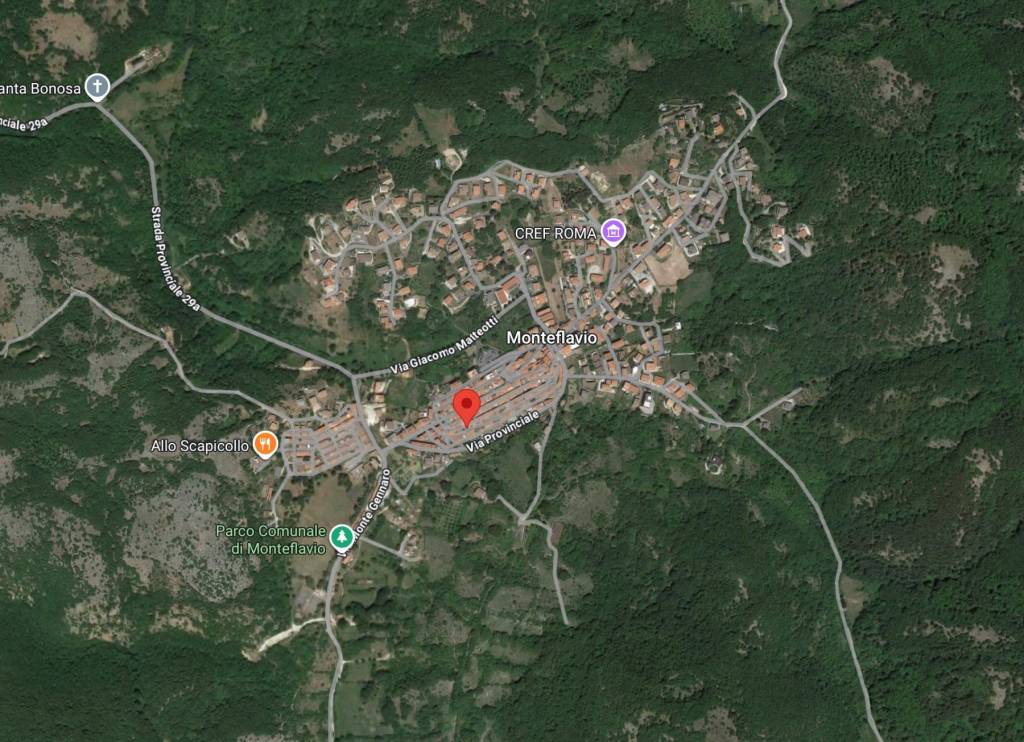Open Allo Scapicollo restaurant marker

(x=265, y=445)
